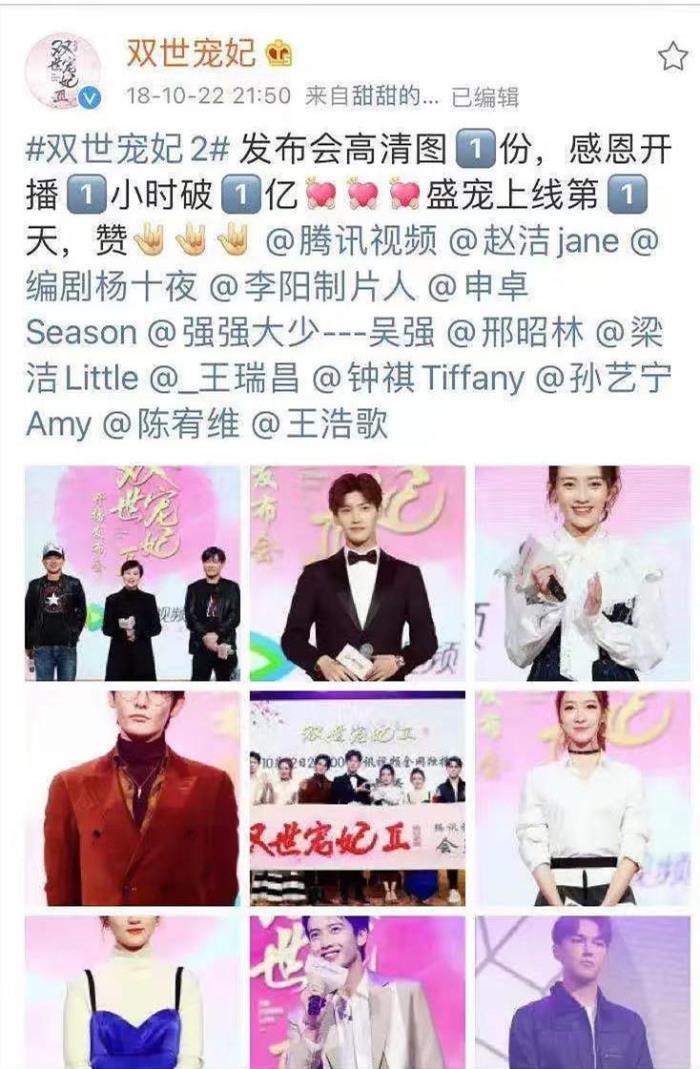Favorite this post with the star icon
This screenshot has width=700, height=1069.
(672, 57)
